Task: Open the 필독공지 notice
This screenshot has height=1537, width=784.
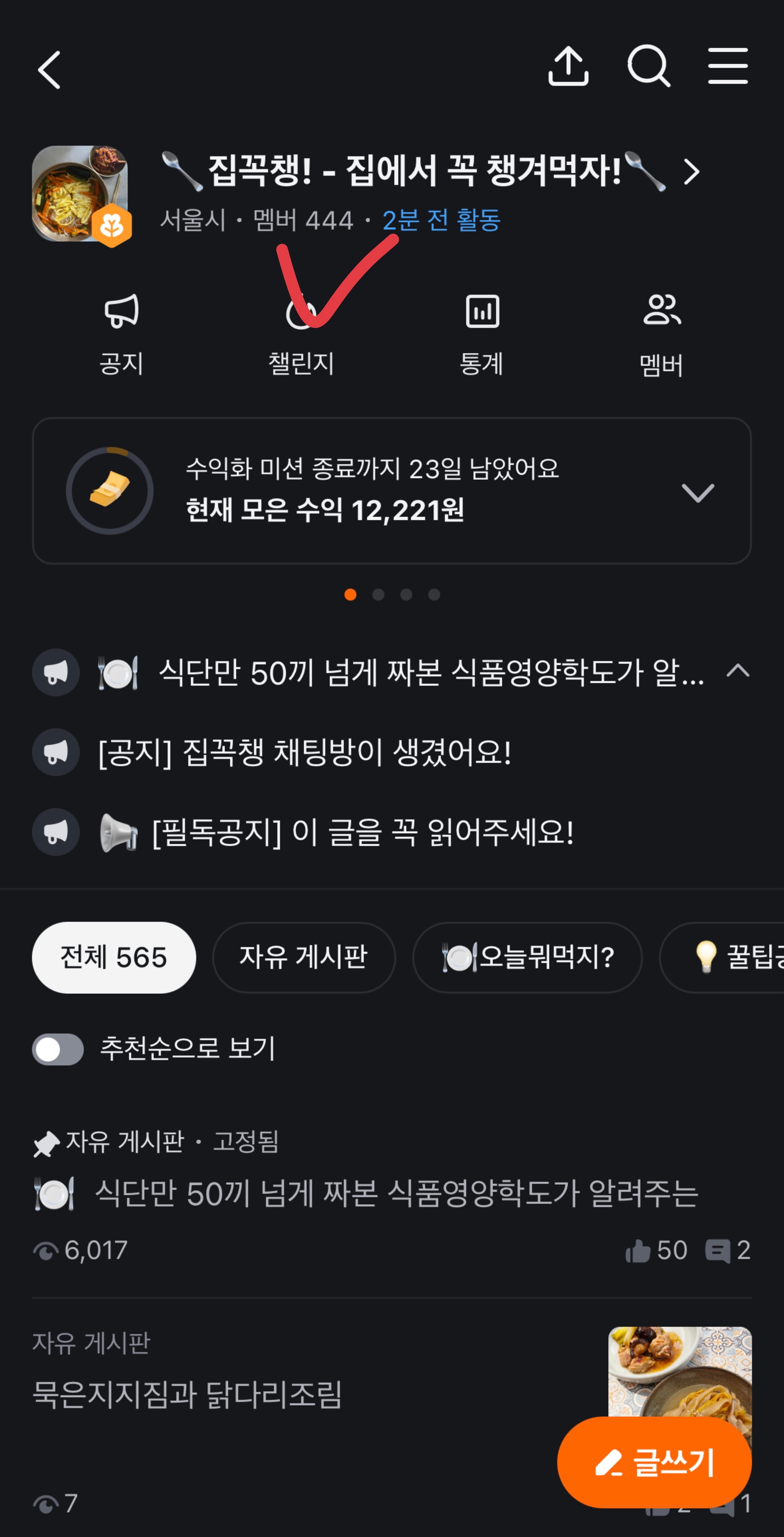Action: point(363,832)
